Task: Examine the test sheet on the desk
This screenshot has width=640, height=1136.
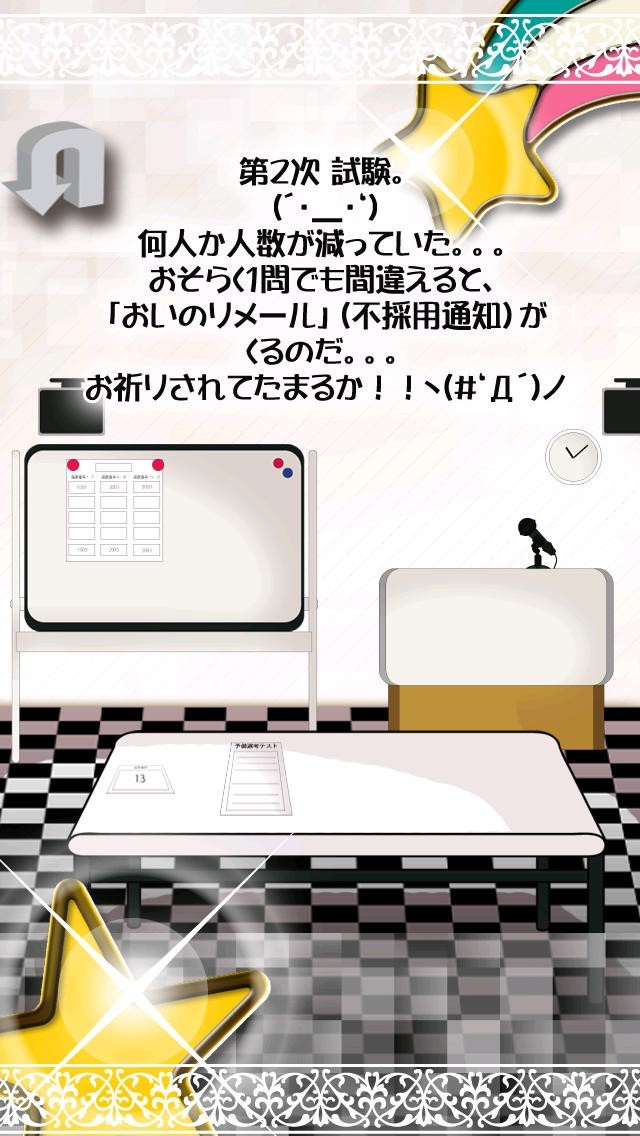Action: pos(257,778)
